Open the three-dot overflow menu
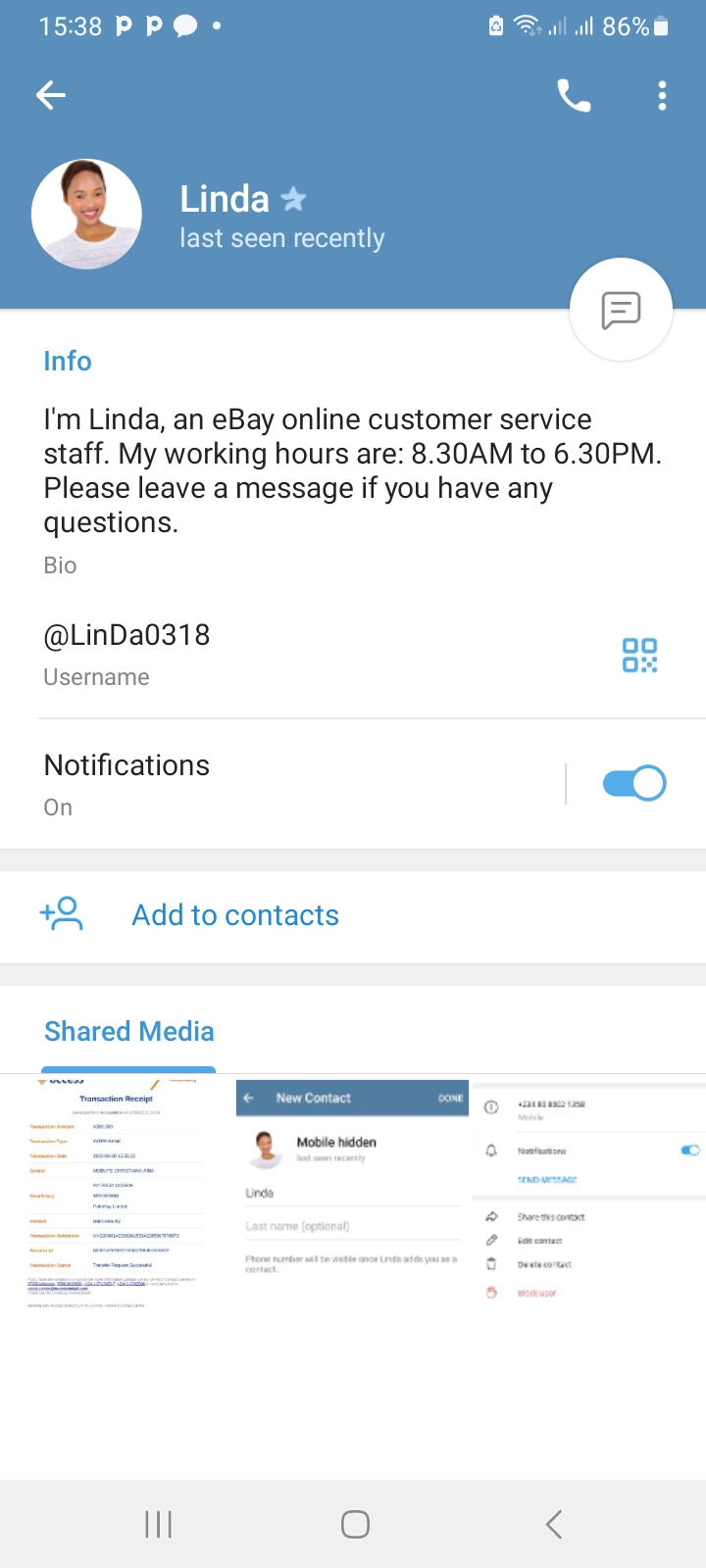The height and width of the screenshot is (1568, 706). click(663, 95)
